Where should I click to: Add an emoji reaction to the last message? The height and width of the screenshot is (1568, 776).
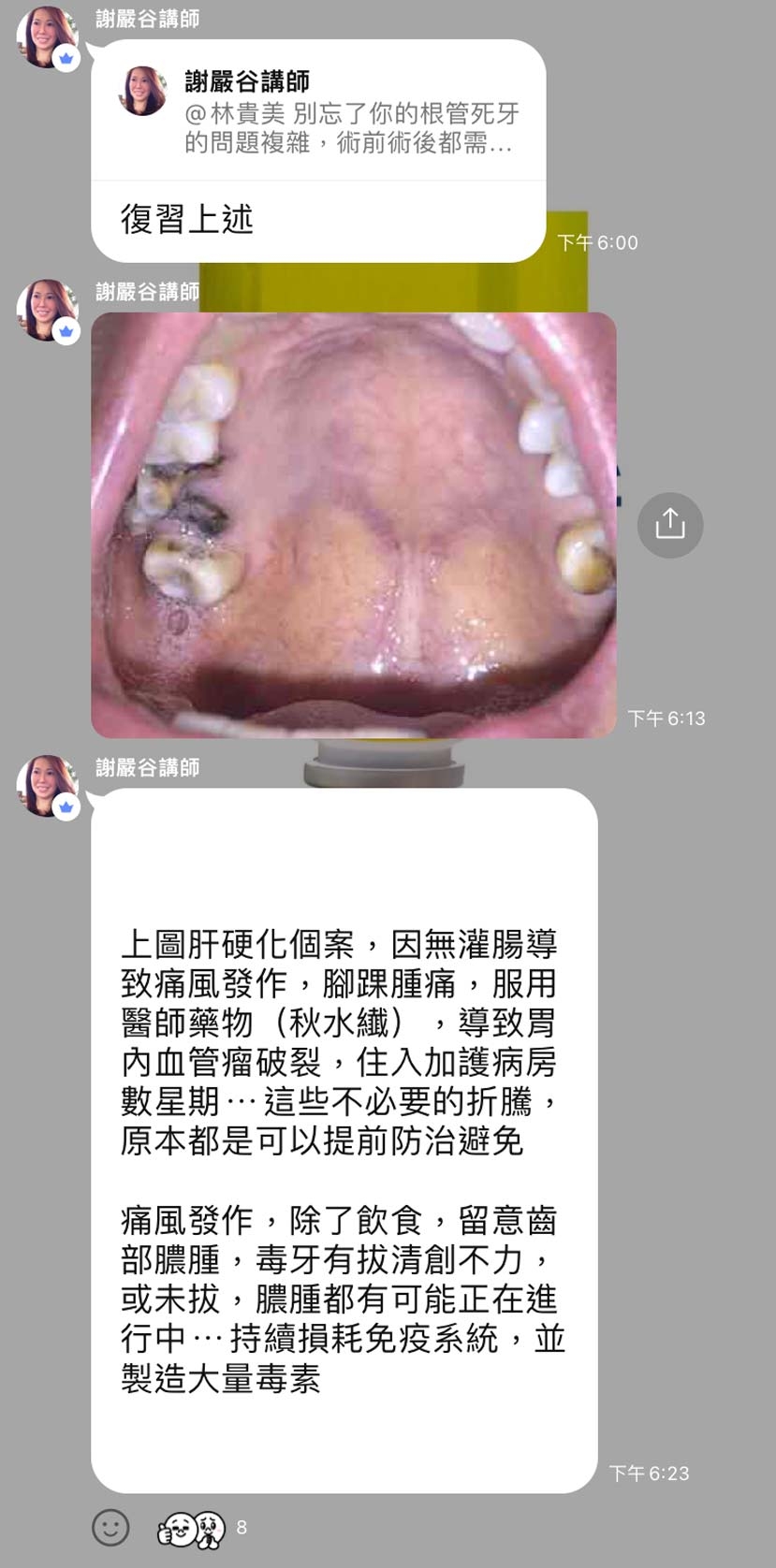(x=110, y=1528)
